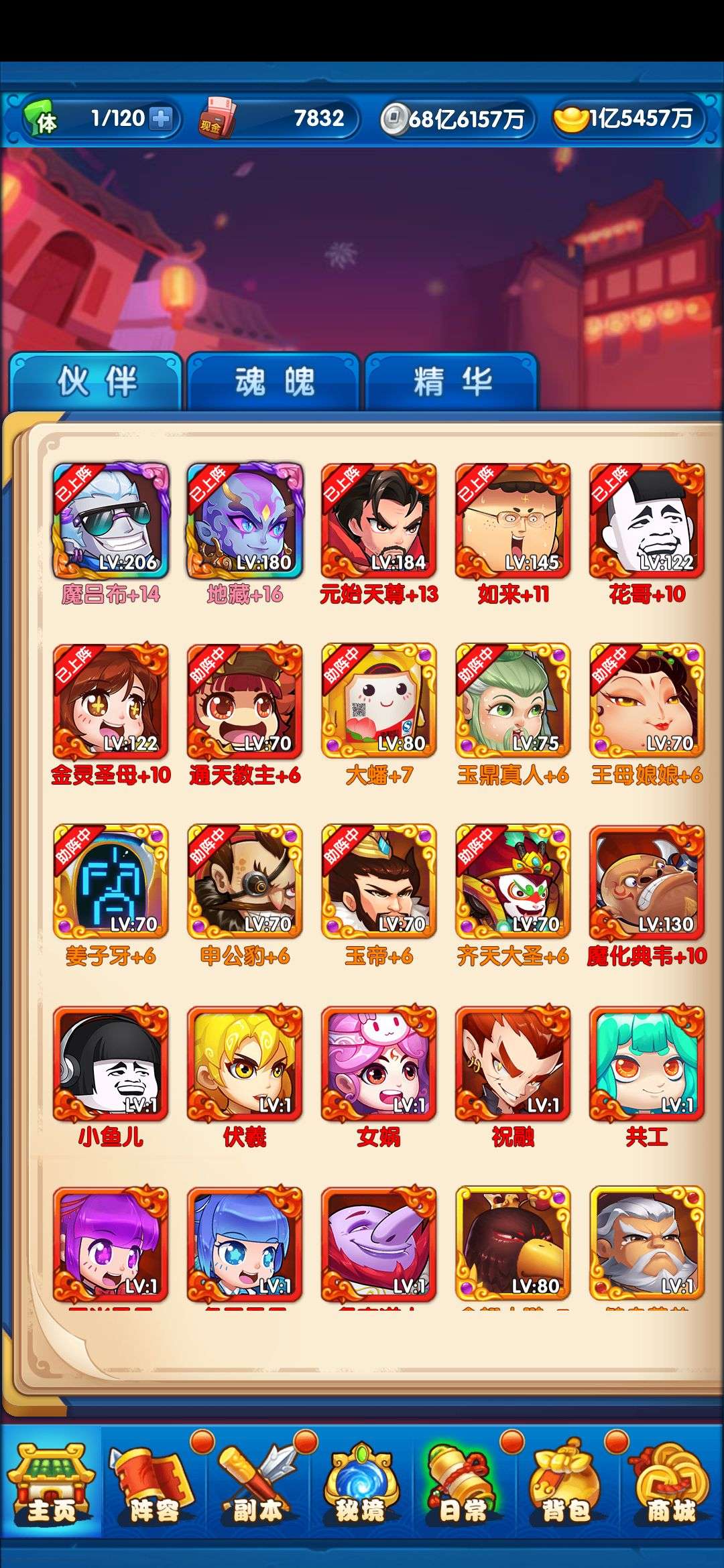
Task: Select the 女娲 companion
Action: click(379, 1063)
